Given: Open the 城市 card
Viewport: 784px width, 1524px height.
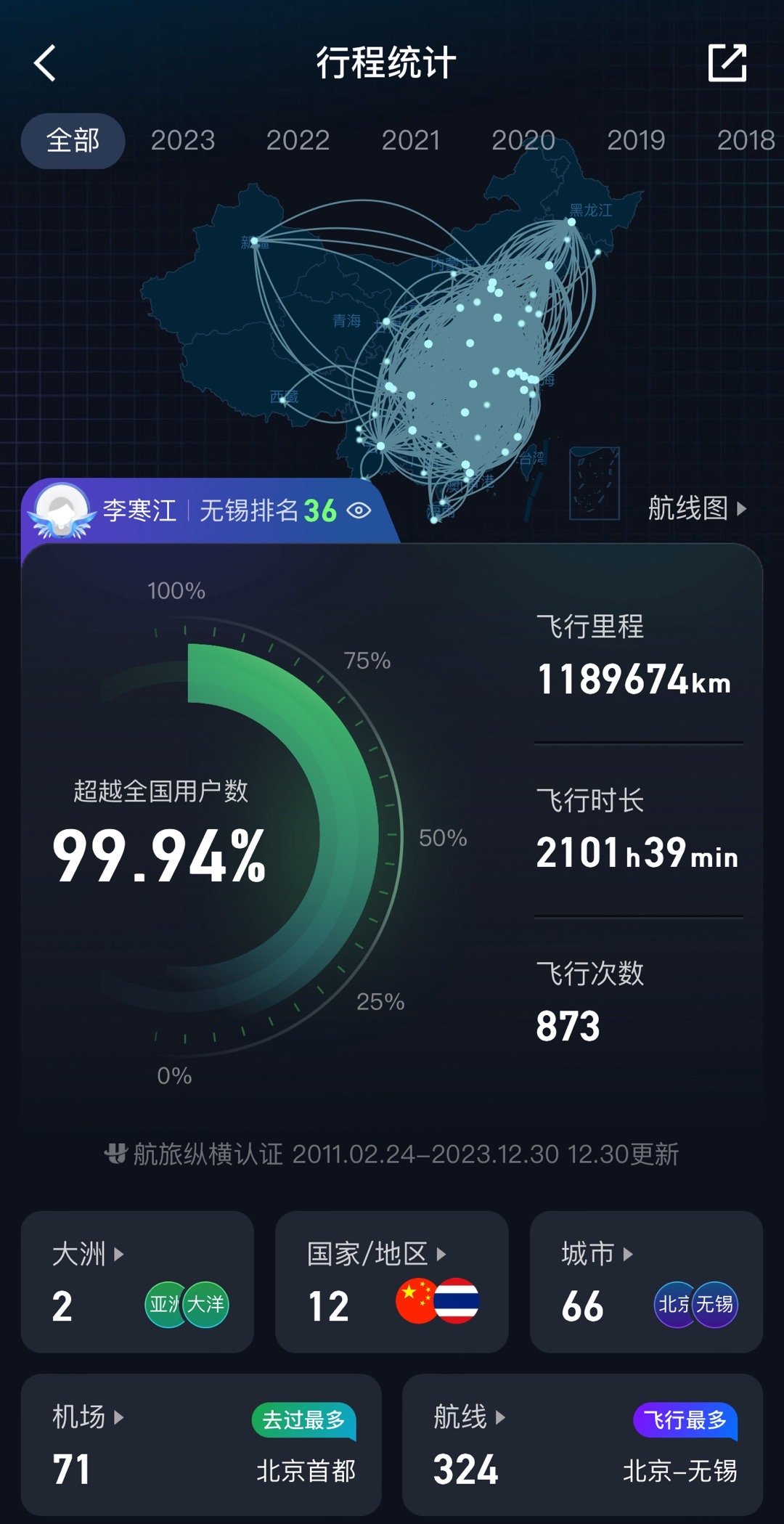Looking at the screenshot, I should (646, 1281).
